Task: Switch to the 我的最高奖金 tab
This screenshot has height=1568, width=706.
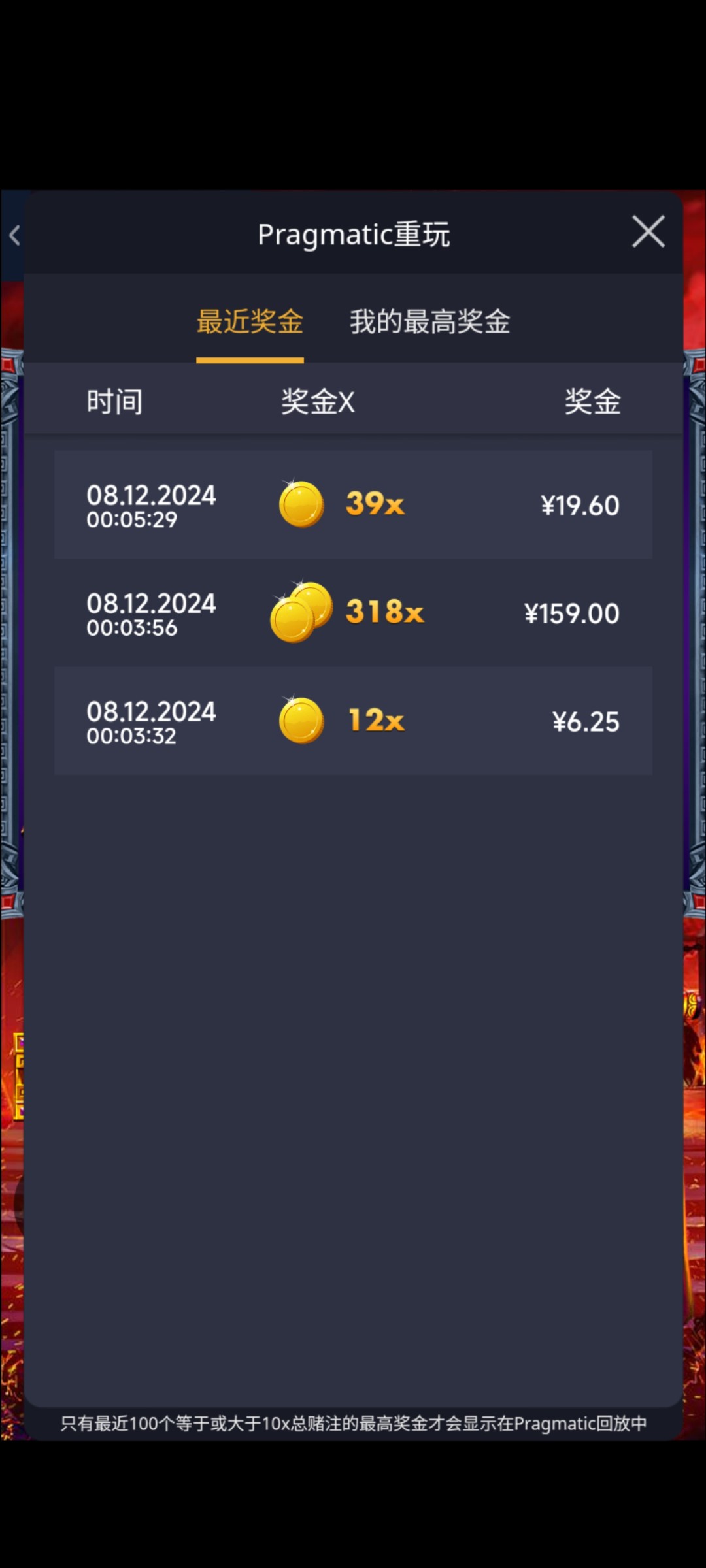Action: click(x=429, y=321)
